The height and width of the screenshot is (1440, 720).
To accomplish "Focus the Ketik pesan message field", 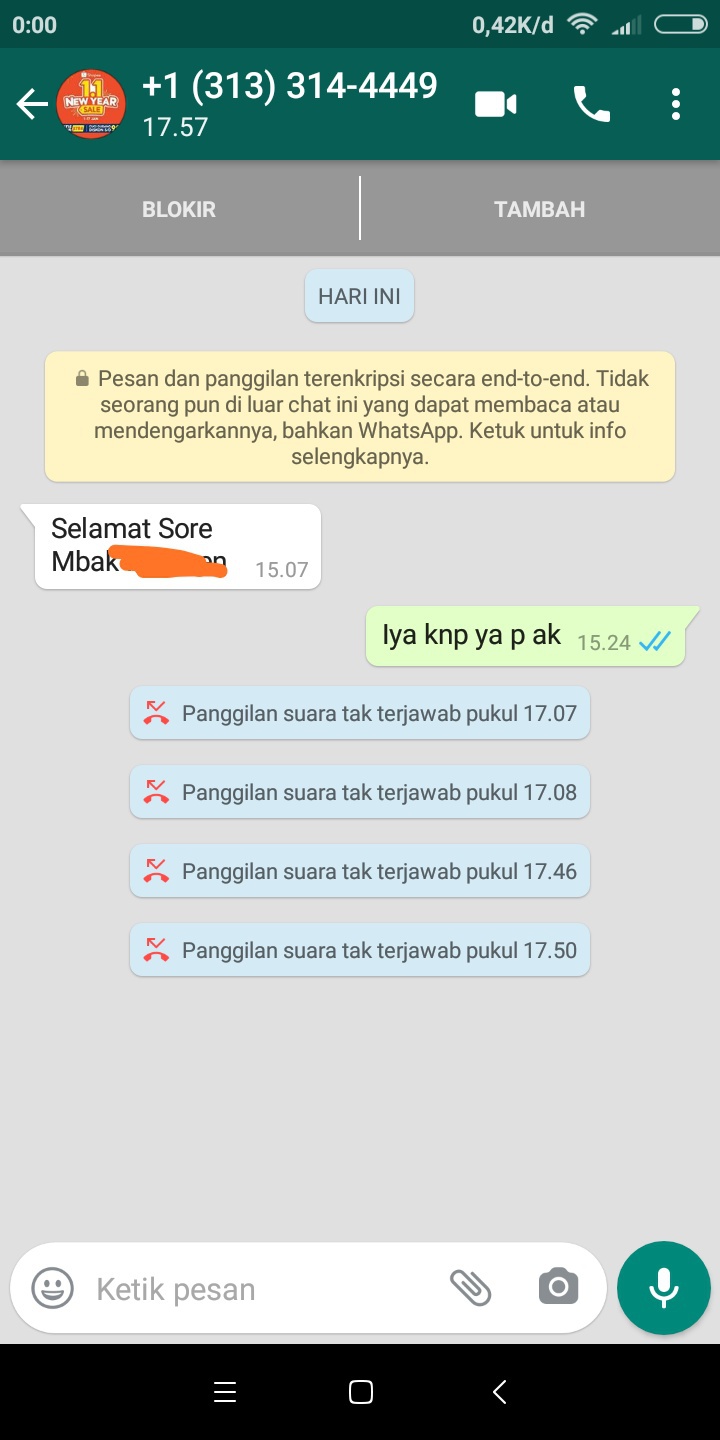I will 260,1289.
